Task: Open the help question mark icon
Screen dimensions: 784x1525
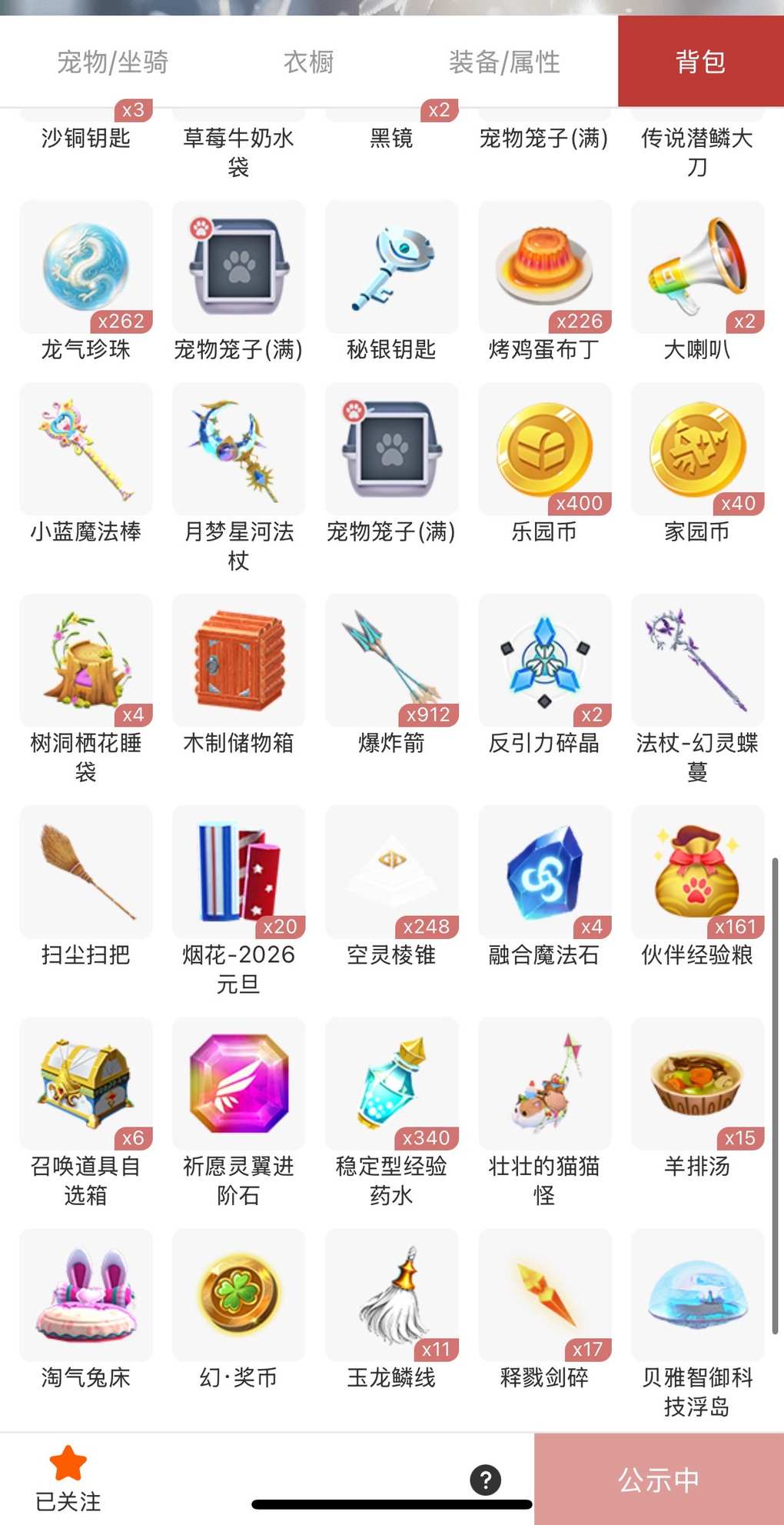Action: tap(485, 1480)
